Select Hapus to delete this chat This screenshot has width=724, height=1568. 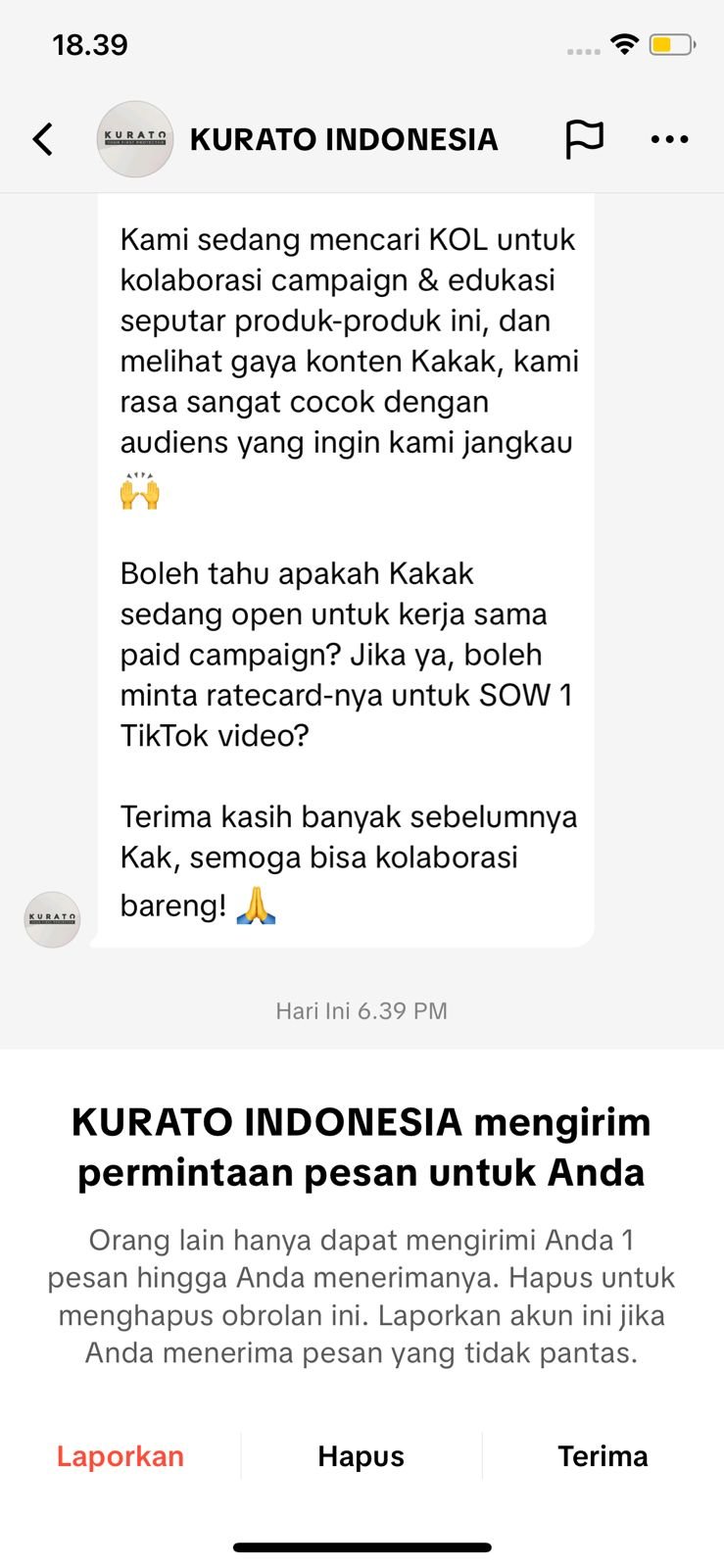(x=361, y=1456)
